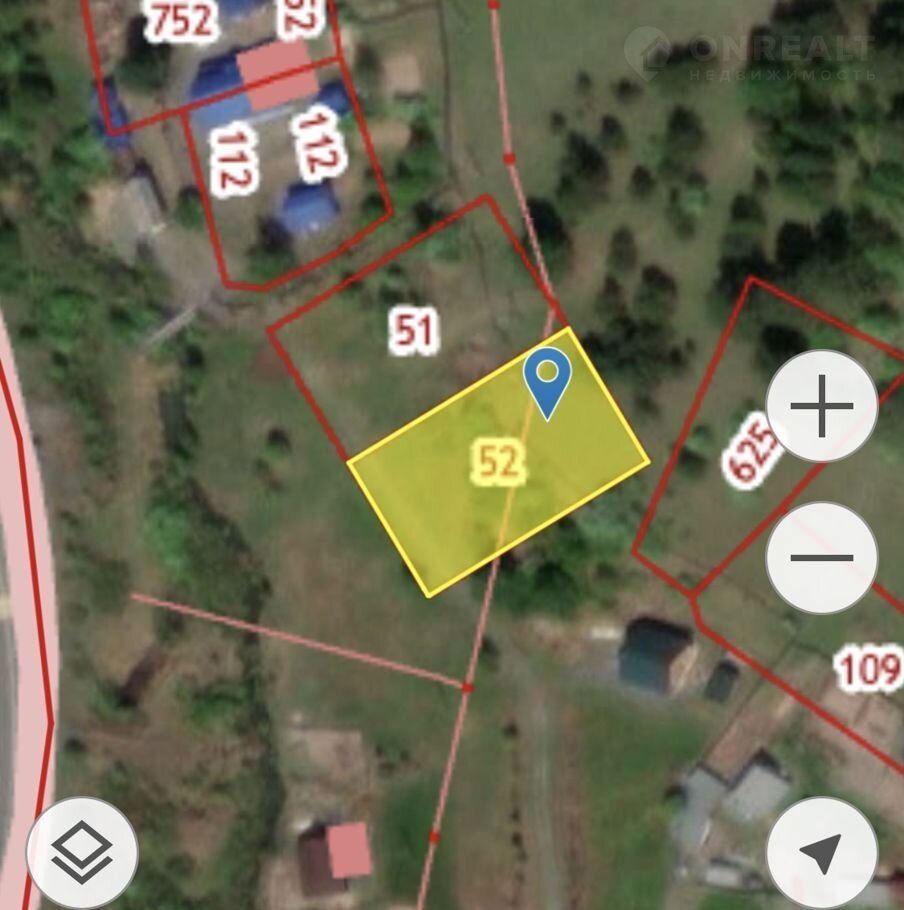
Task: Zoom out of the map
Action: tap(821, 557)
